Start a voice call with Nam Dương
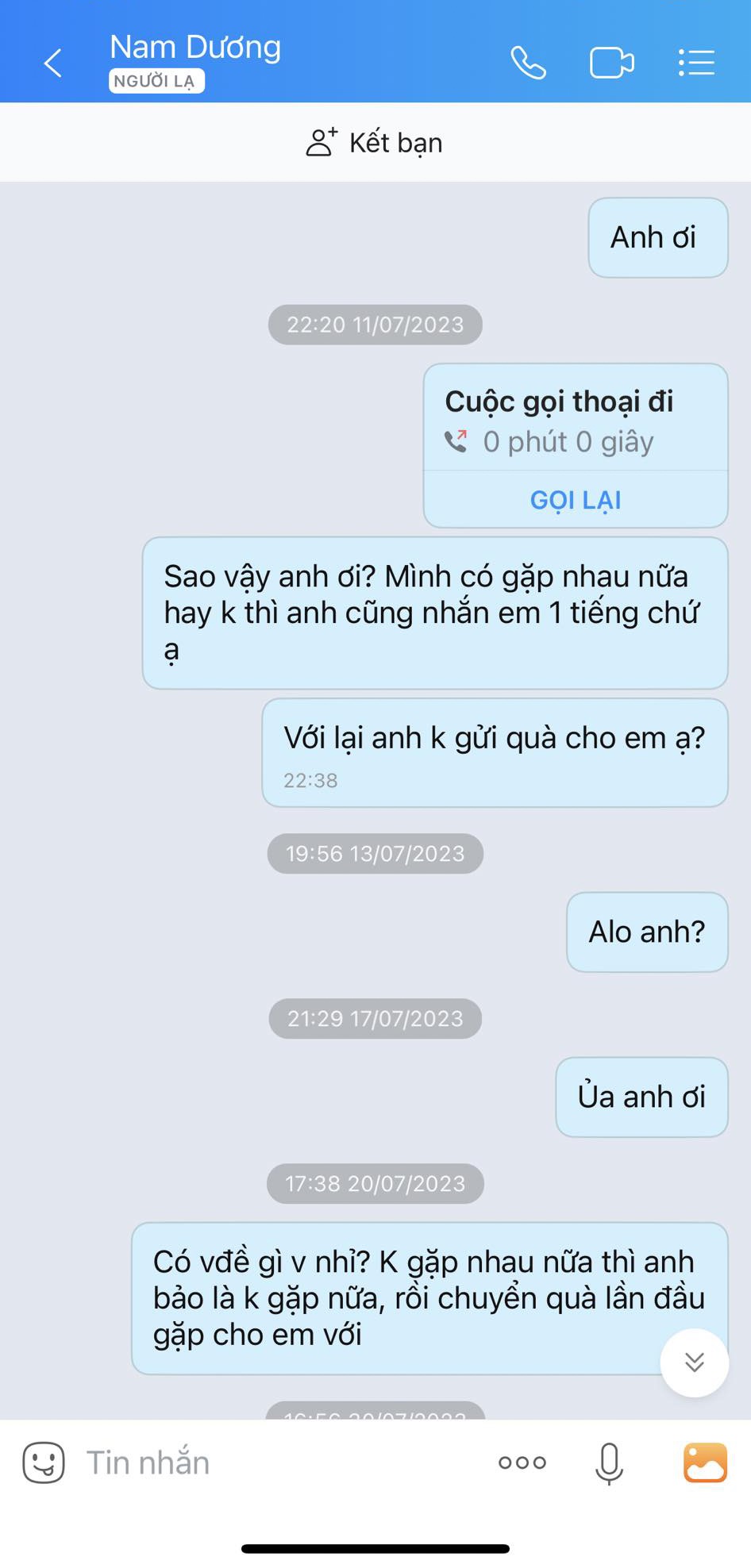 tap(528, 63)
